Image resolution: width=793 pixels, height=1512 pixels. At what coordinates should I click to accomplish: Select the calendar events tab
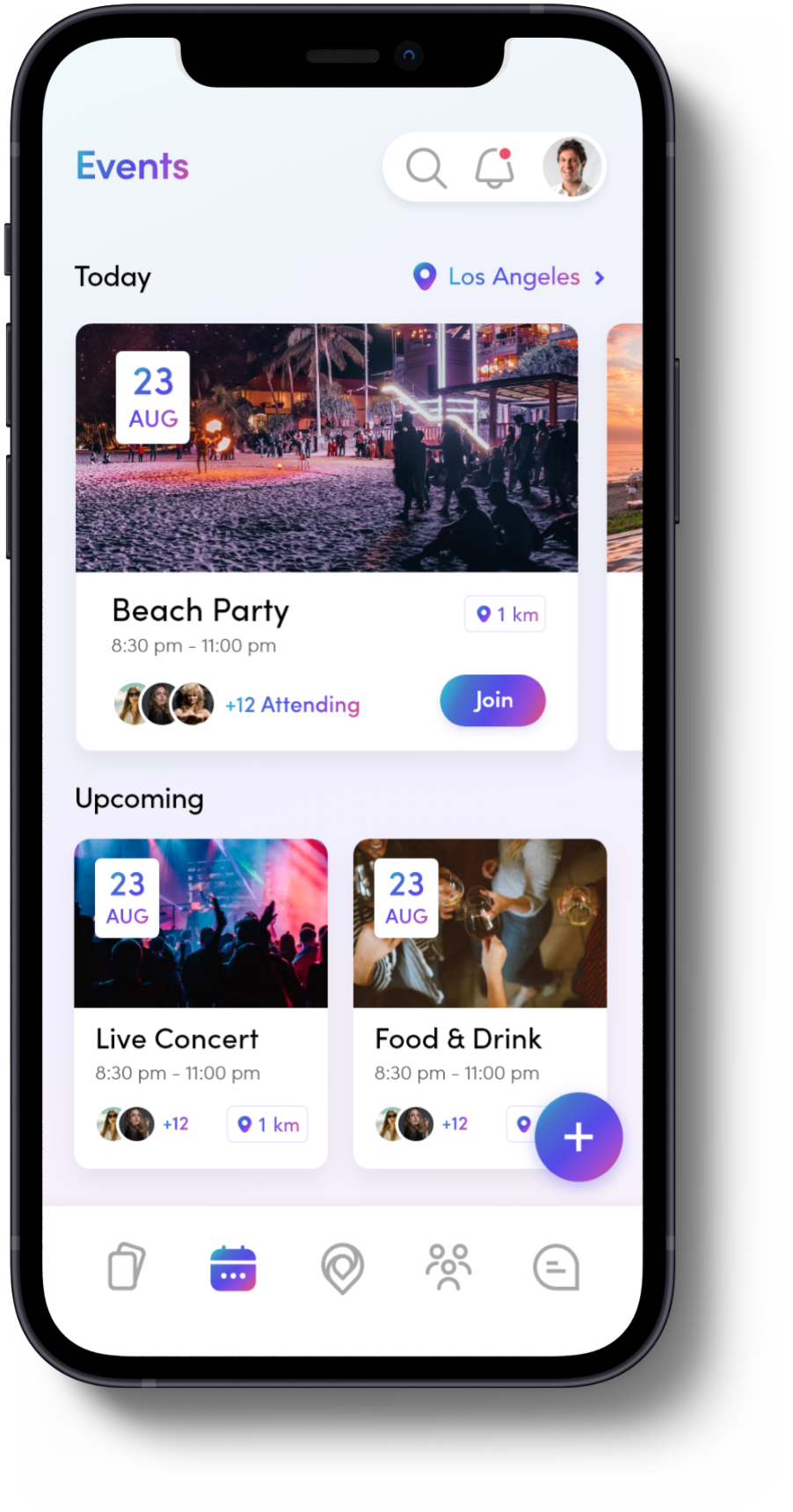pyautogui.click(x=233, y=1268)
